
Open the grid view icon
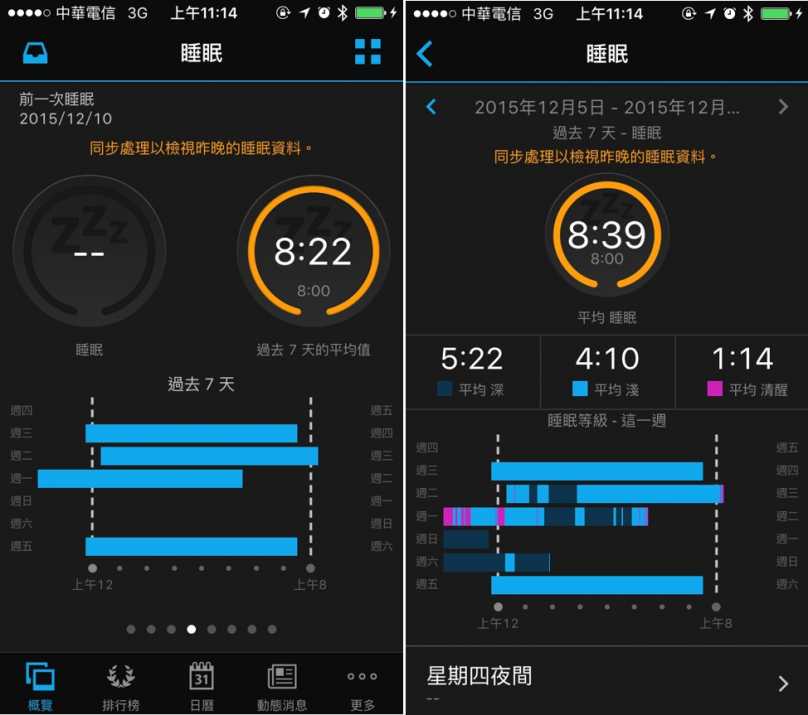[368, 53]
